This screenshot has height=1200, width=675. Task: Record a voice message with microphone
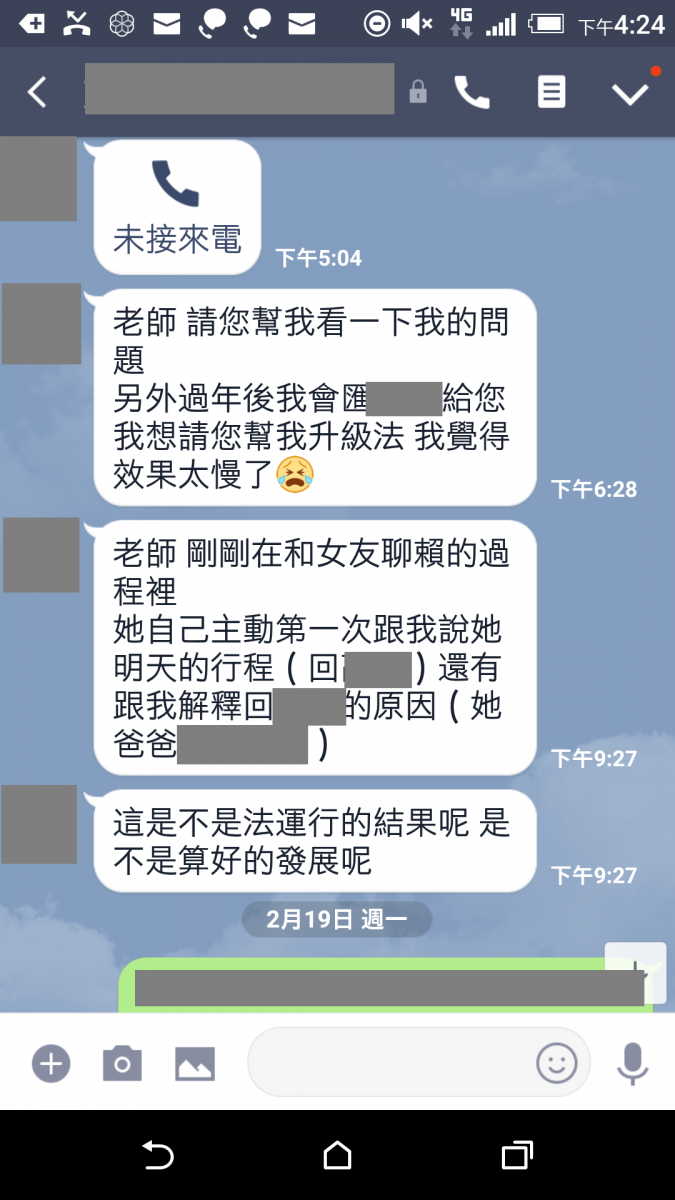click(632, 1063)
